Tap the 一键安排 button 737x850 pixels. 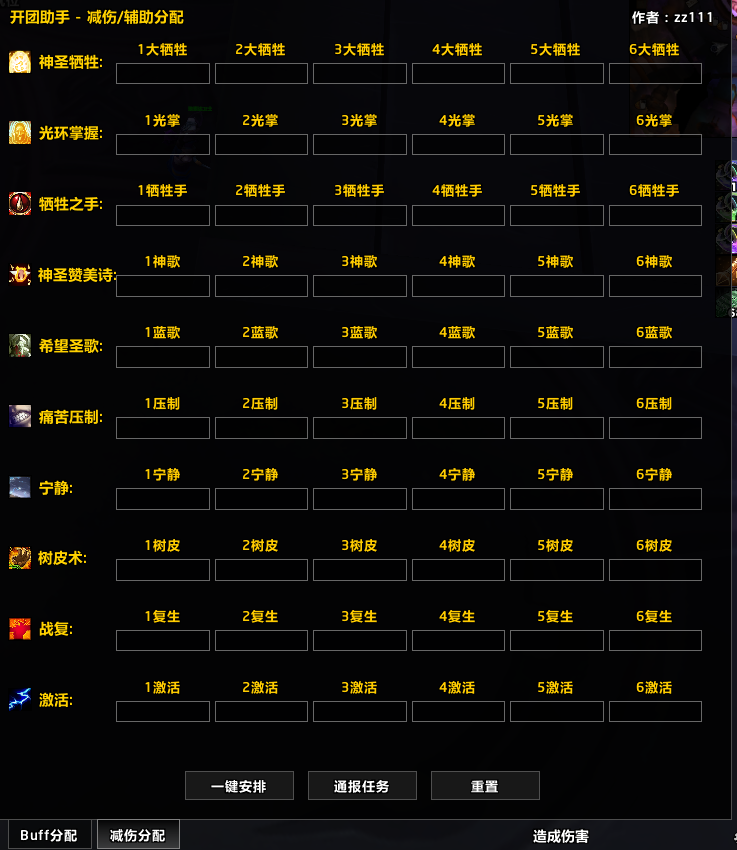239,785
